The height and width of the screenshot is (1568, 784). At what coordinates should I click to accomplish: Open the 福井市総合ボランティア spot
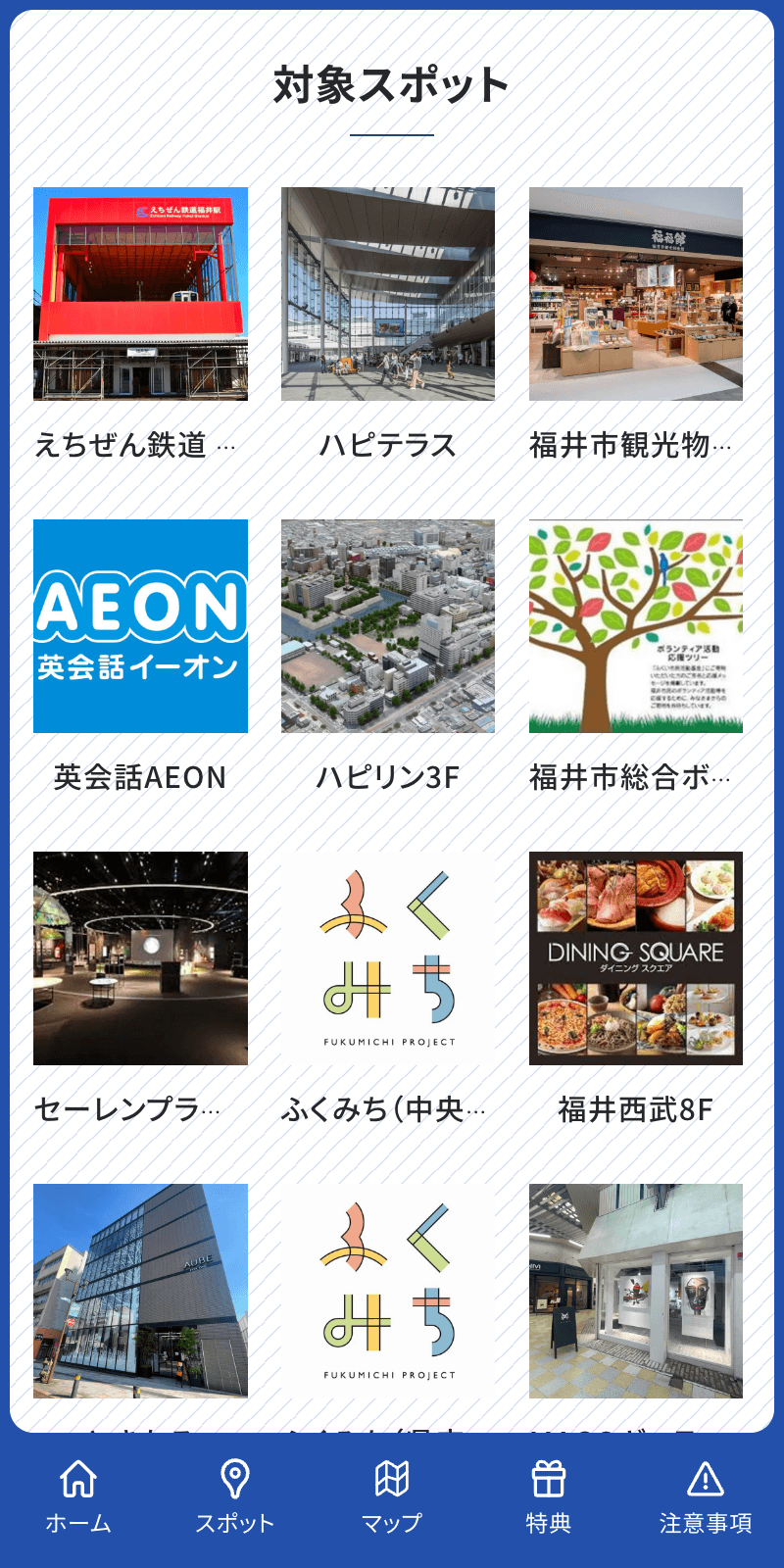tap(636, 657)
